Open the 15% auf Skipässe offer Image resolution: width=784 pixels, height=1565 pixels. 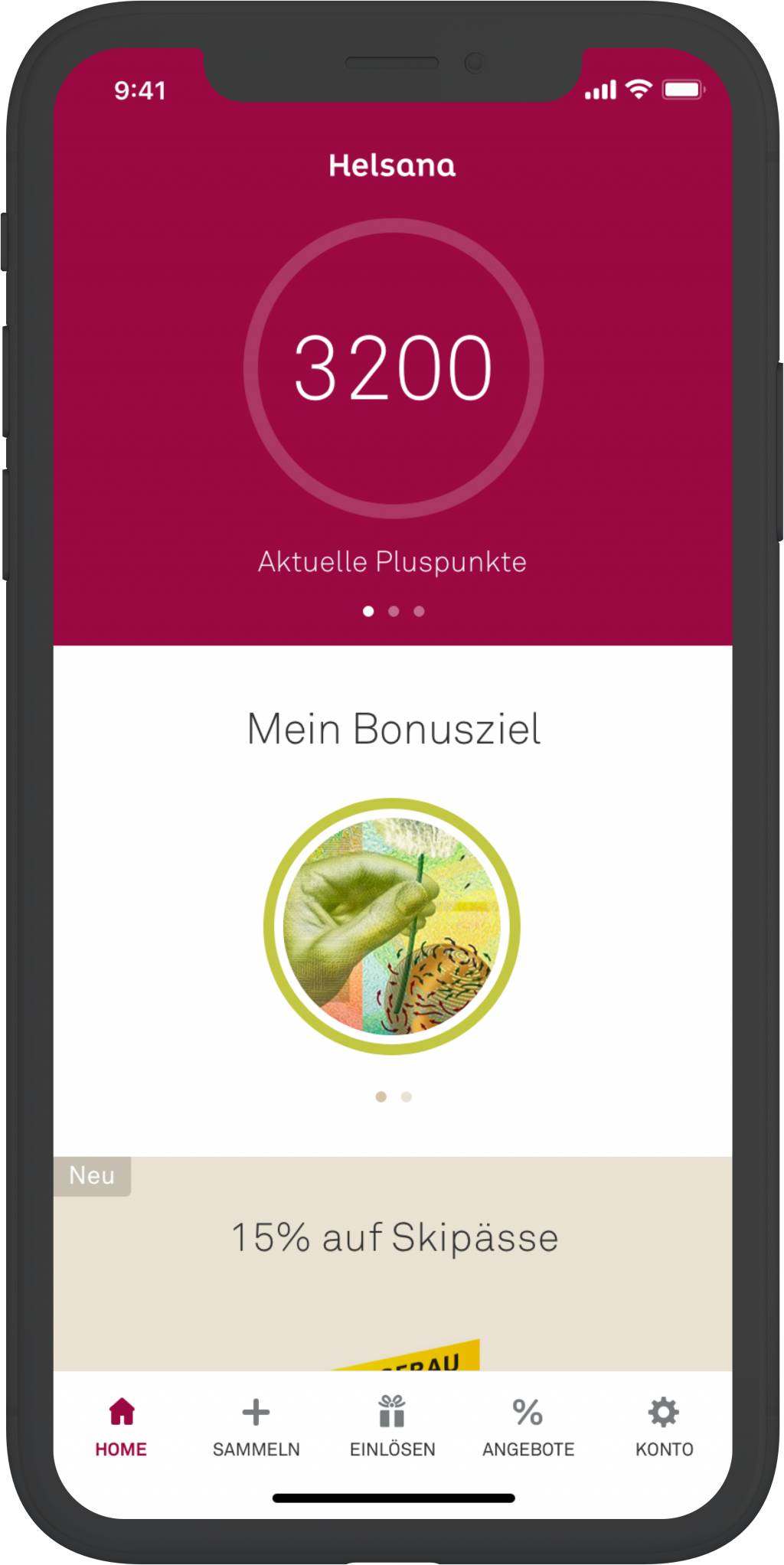click(394, 1237)
